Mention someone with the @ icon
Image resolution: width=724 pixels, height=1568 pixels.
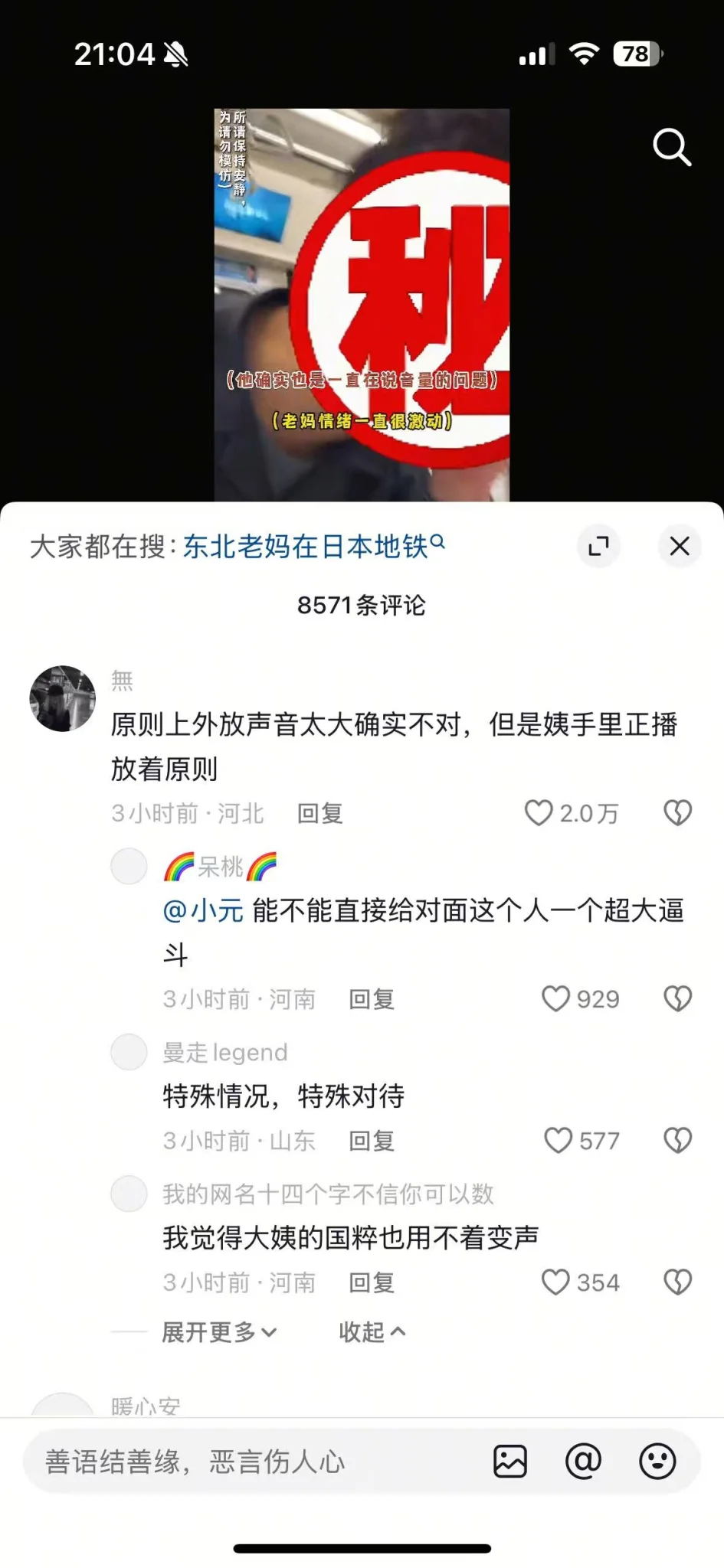click(x=583, y=1462)
